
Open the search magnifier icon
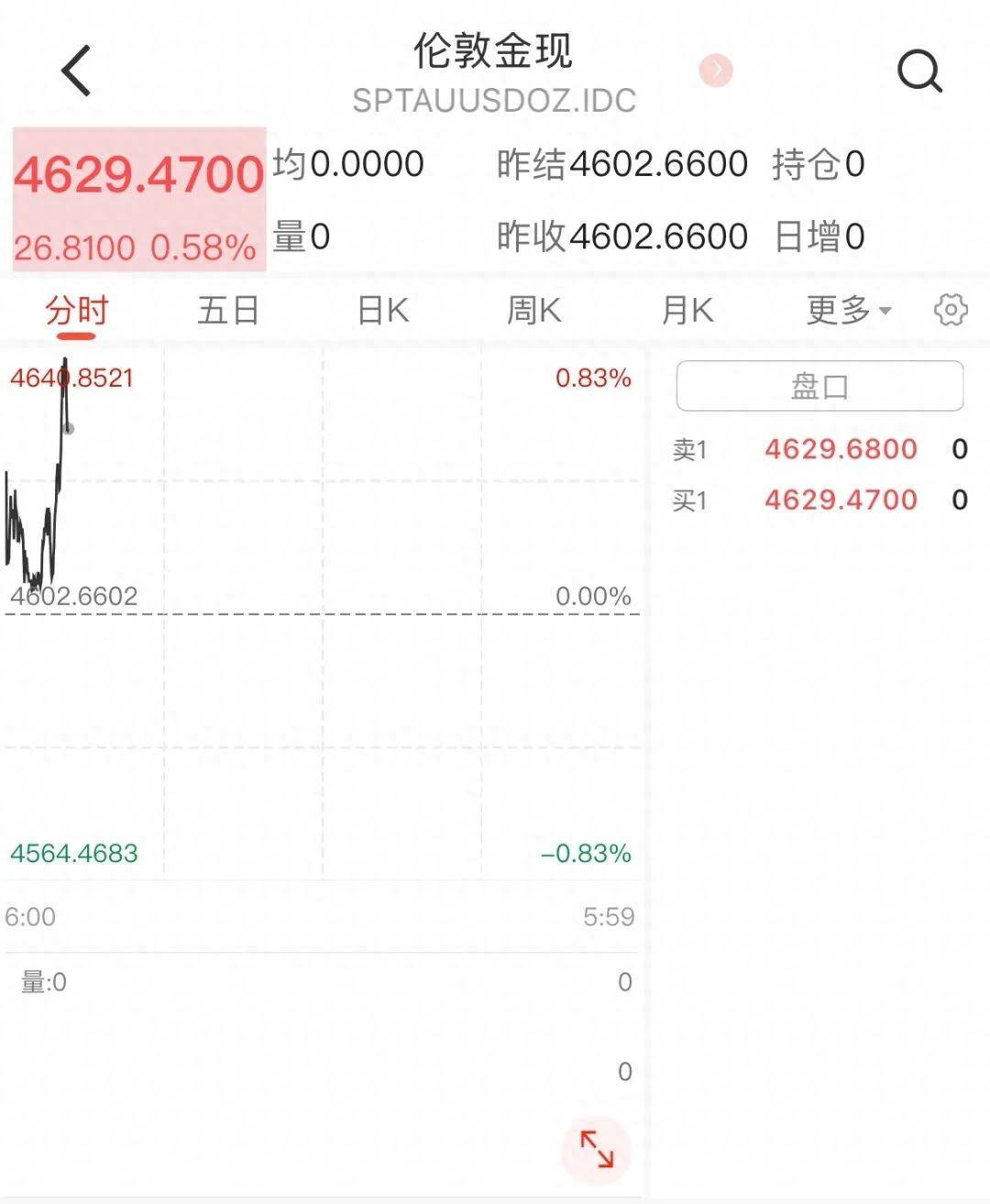click(x=919, y=71)
